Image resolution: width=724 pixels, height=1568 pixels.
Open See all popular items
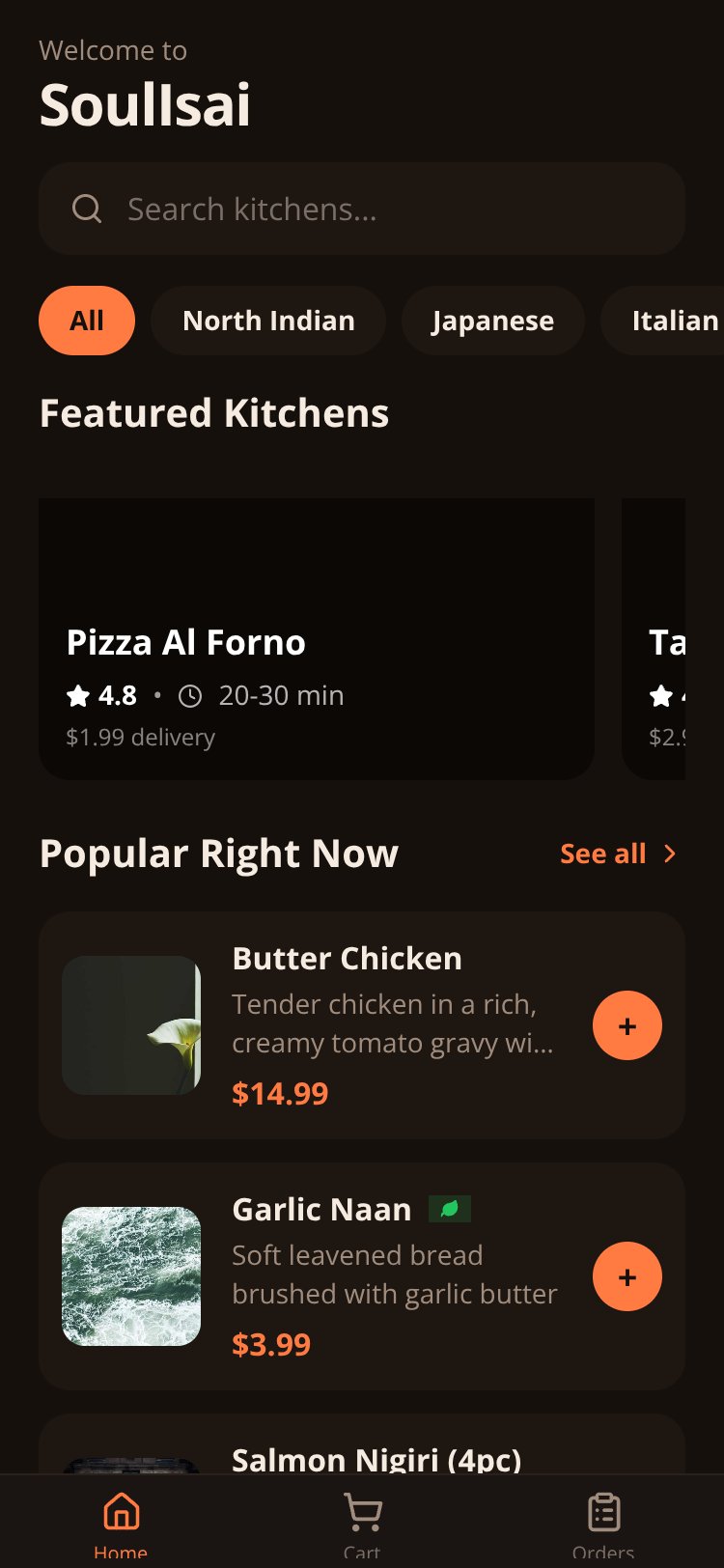tap(619, 854)
